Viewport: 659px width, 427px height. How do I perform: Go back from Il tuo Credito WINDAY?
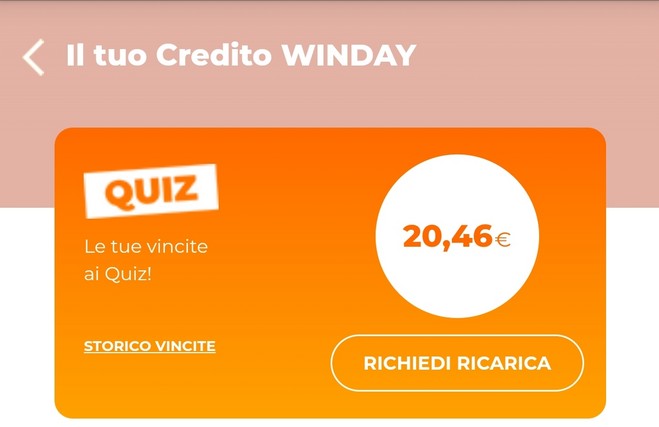34,57
